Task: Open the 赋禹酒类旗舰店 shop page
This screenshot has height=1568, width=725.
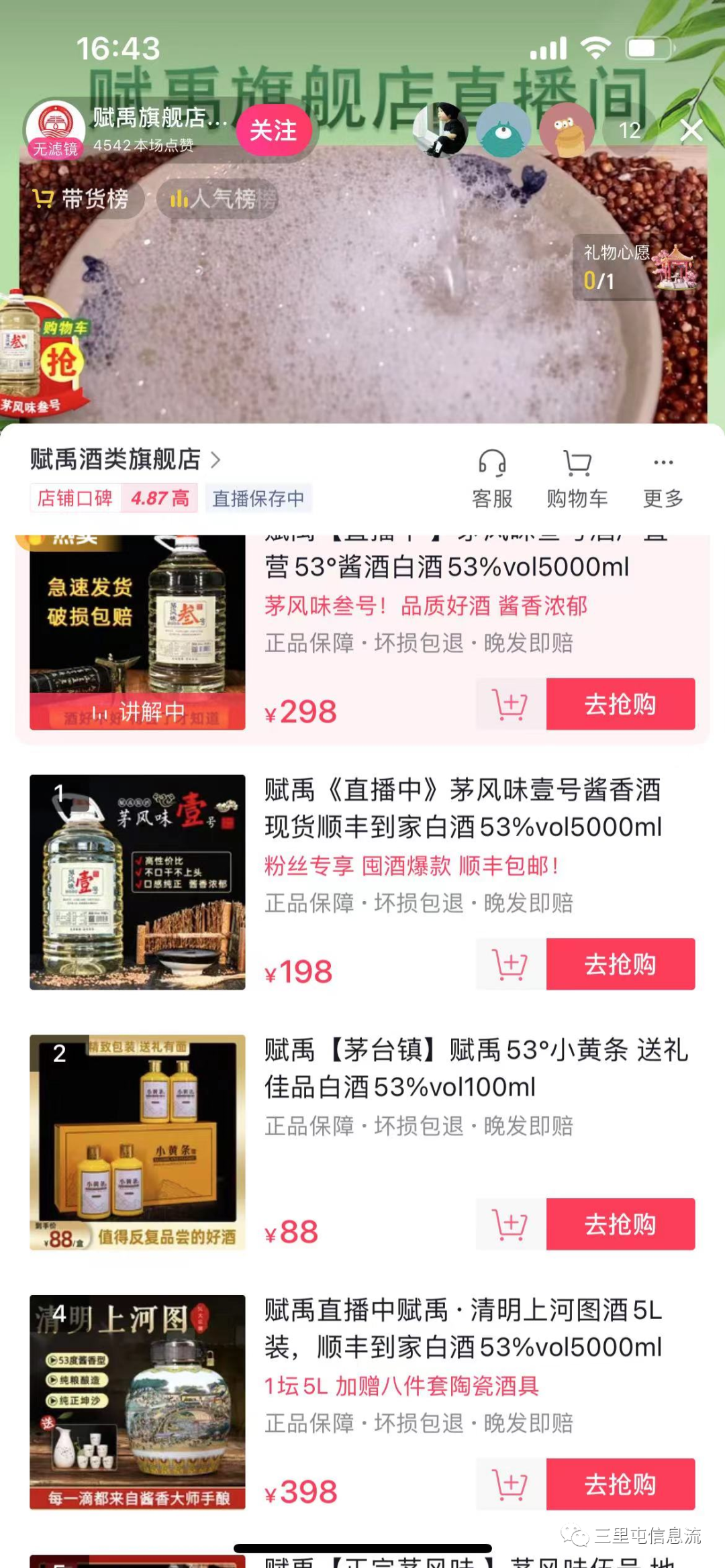Action: [125, 460]
